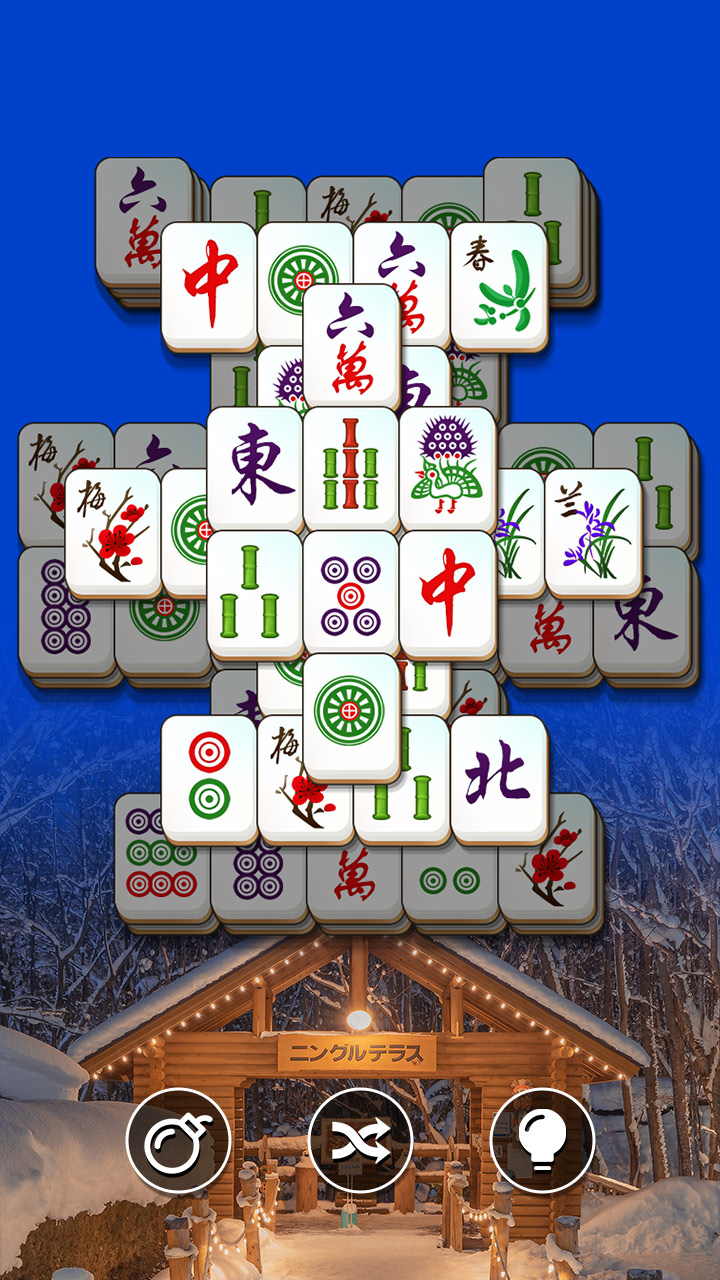This screenshot has height=1280, width=720.
Task: Select the 春 spring flower tile
Action: pos(498,283)
